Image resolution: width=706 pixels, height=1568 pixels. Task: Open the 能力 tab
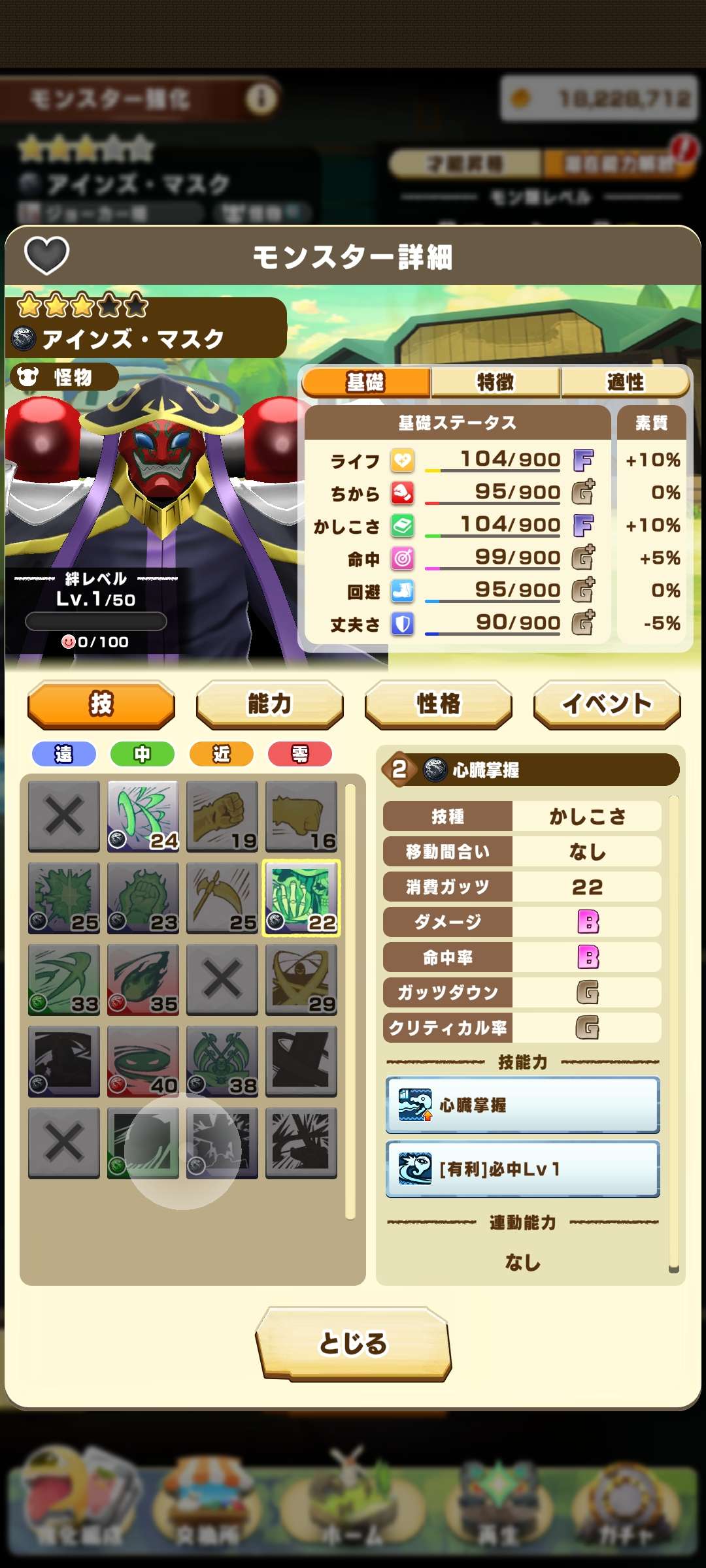coord(269,704)
